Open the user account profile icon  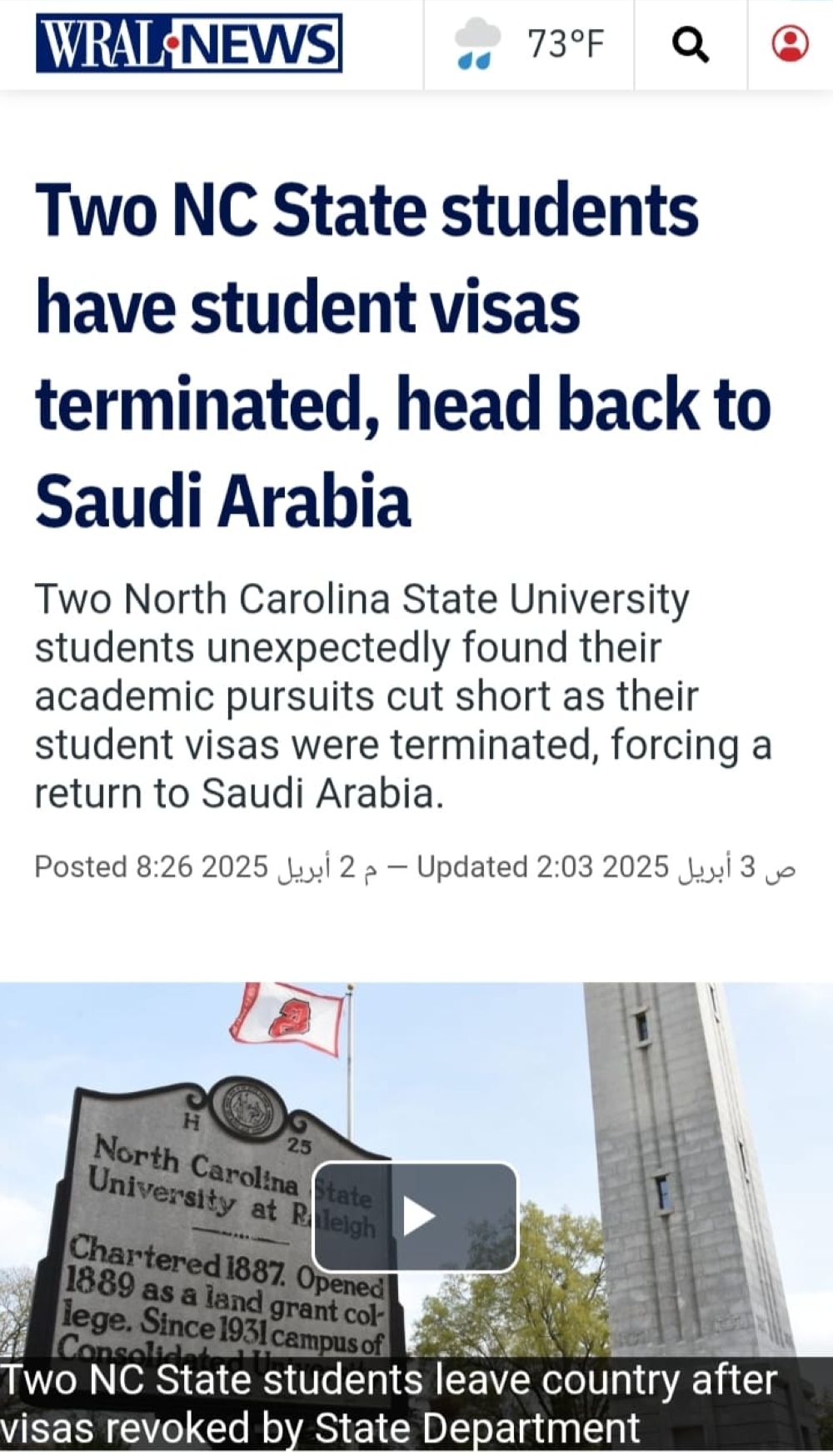point(790,43)
